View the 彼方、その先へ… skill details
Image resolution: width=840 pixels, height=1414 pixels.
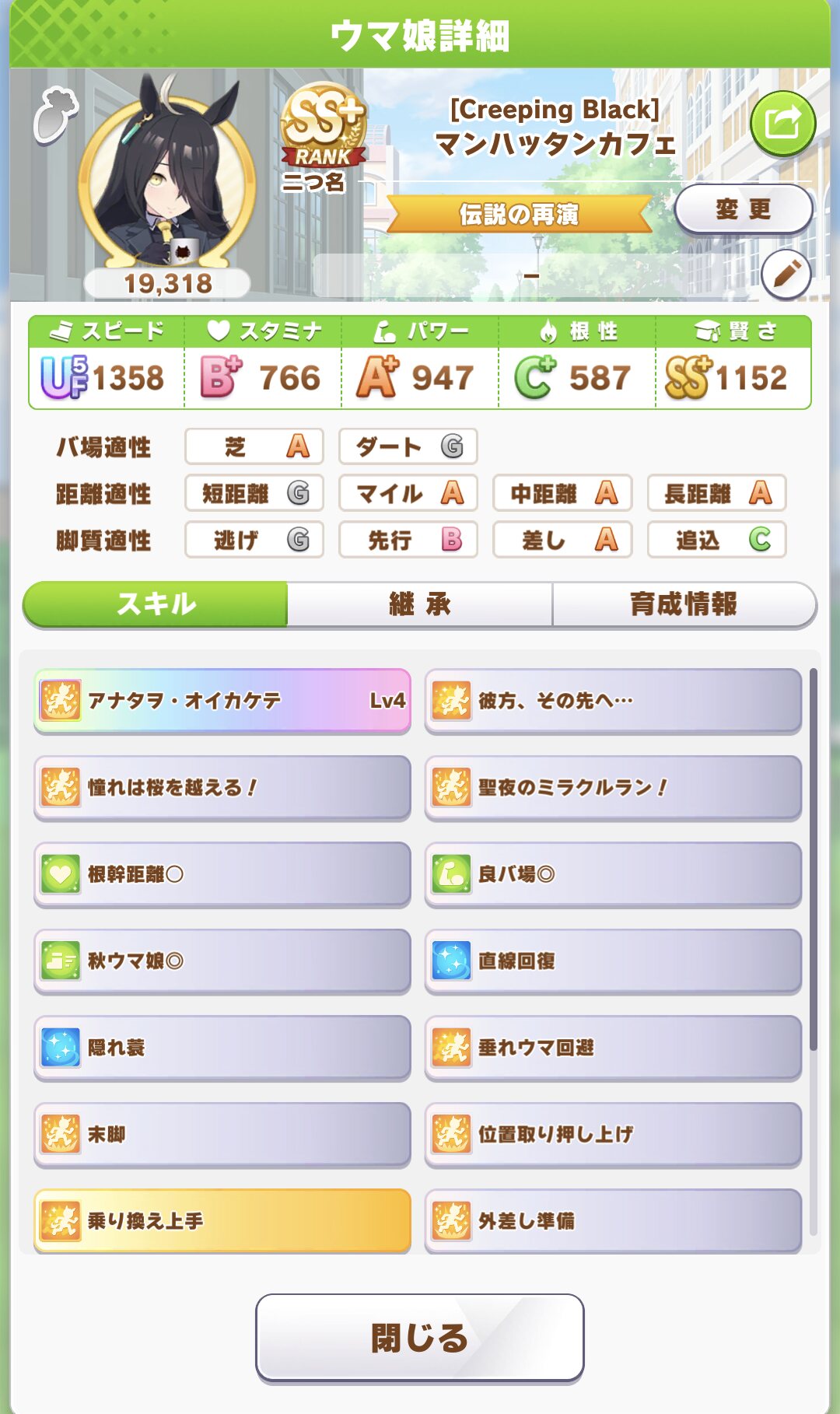[613, 701]
